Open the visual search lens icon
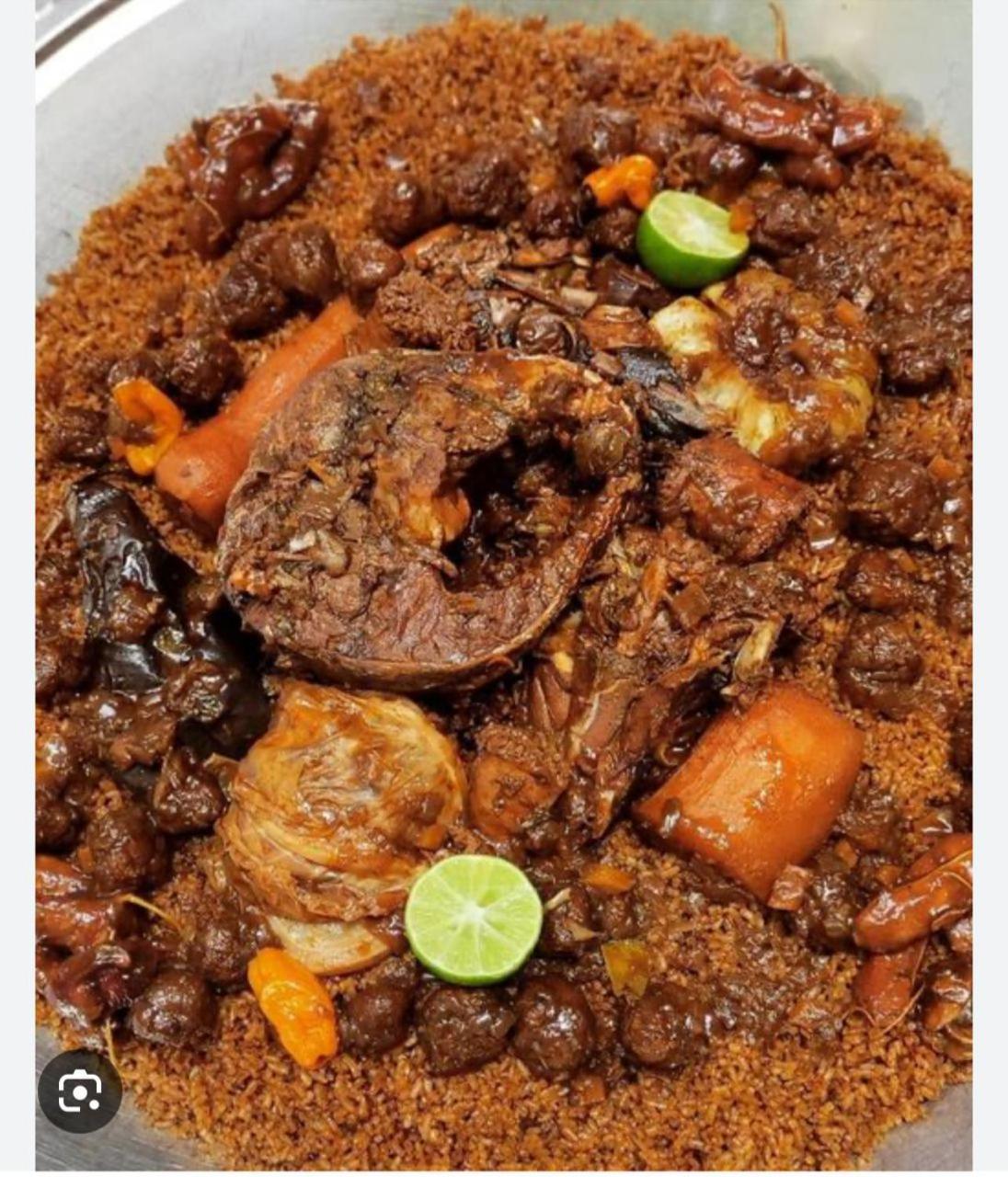Viewport: 1008px width, 1177px height. [79, 1091]
